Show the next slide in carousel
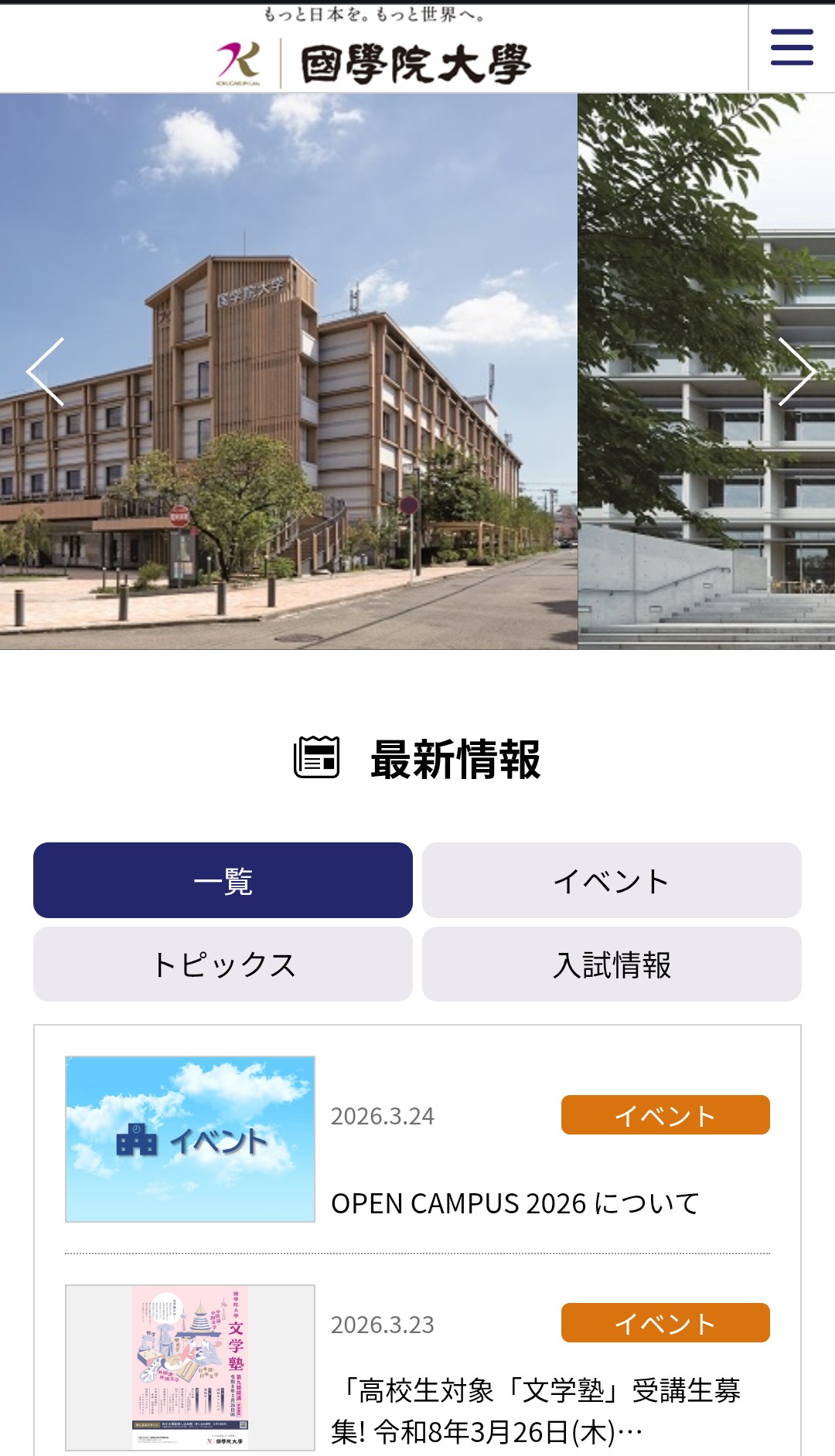Screen dimensions: 835x1456 (796, 372)
